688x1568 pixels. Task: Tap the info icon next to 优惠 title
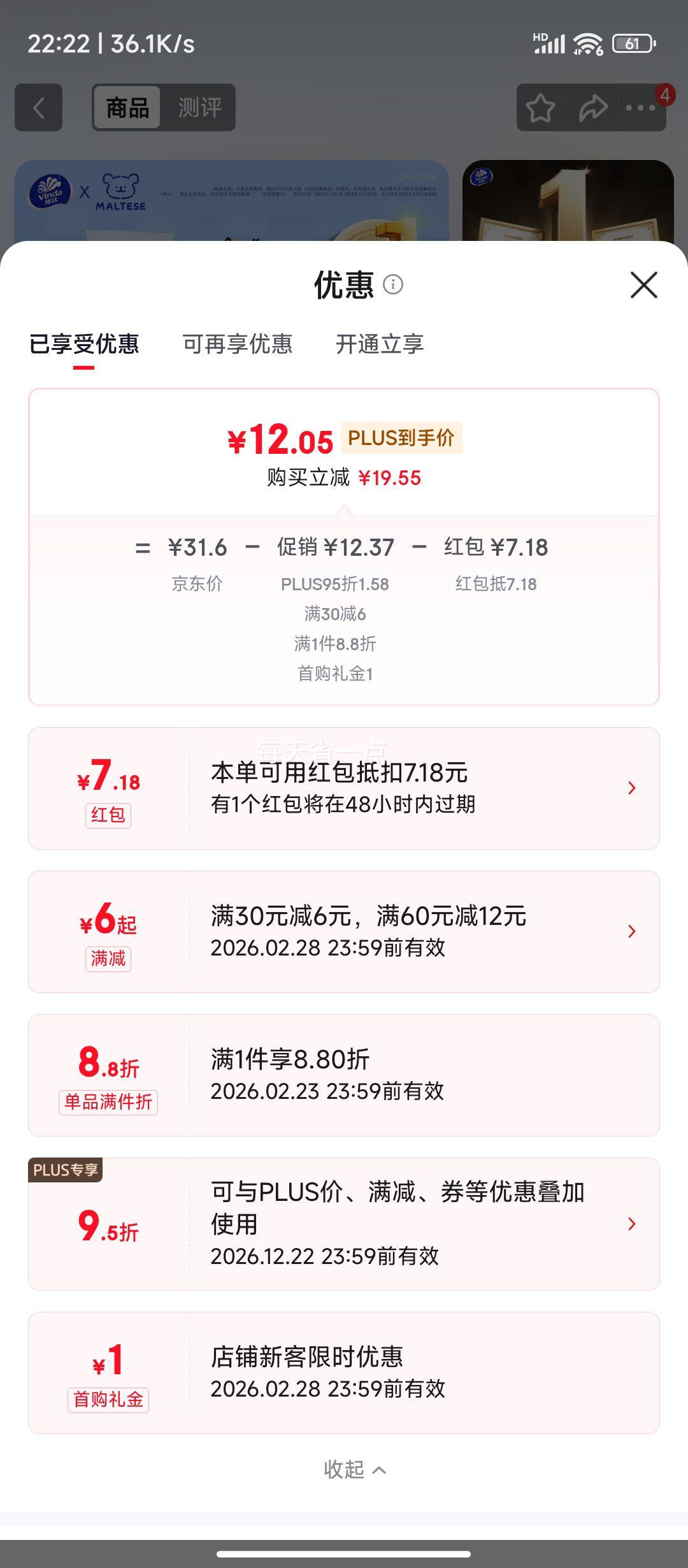point(393,285)
